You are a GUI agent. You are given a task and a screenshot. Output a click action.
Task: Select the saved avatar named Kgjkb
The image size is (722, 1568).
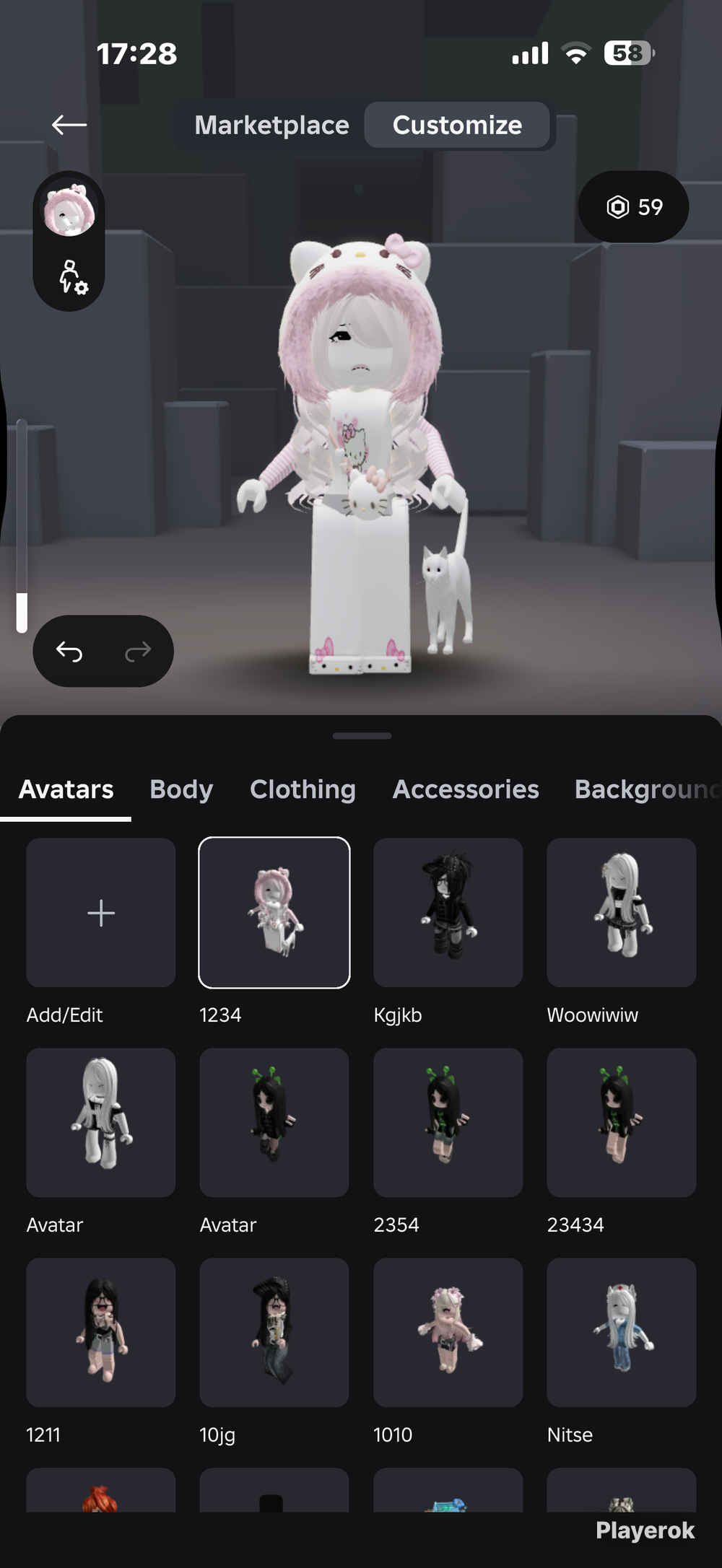pos(448,913)
